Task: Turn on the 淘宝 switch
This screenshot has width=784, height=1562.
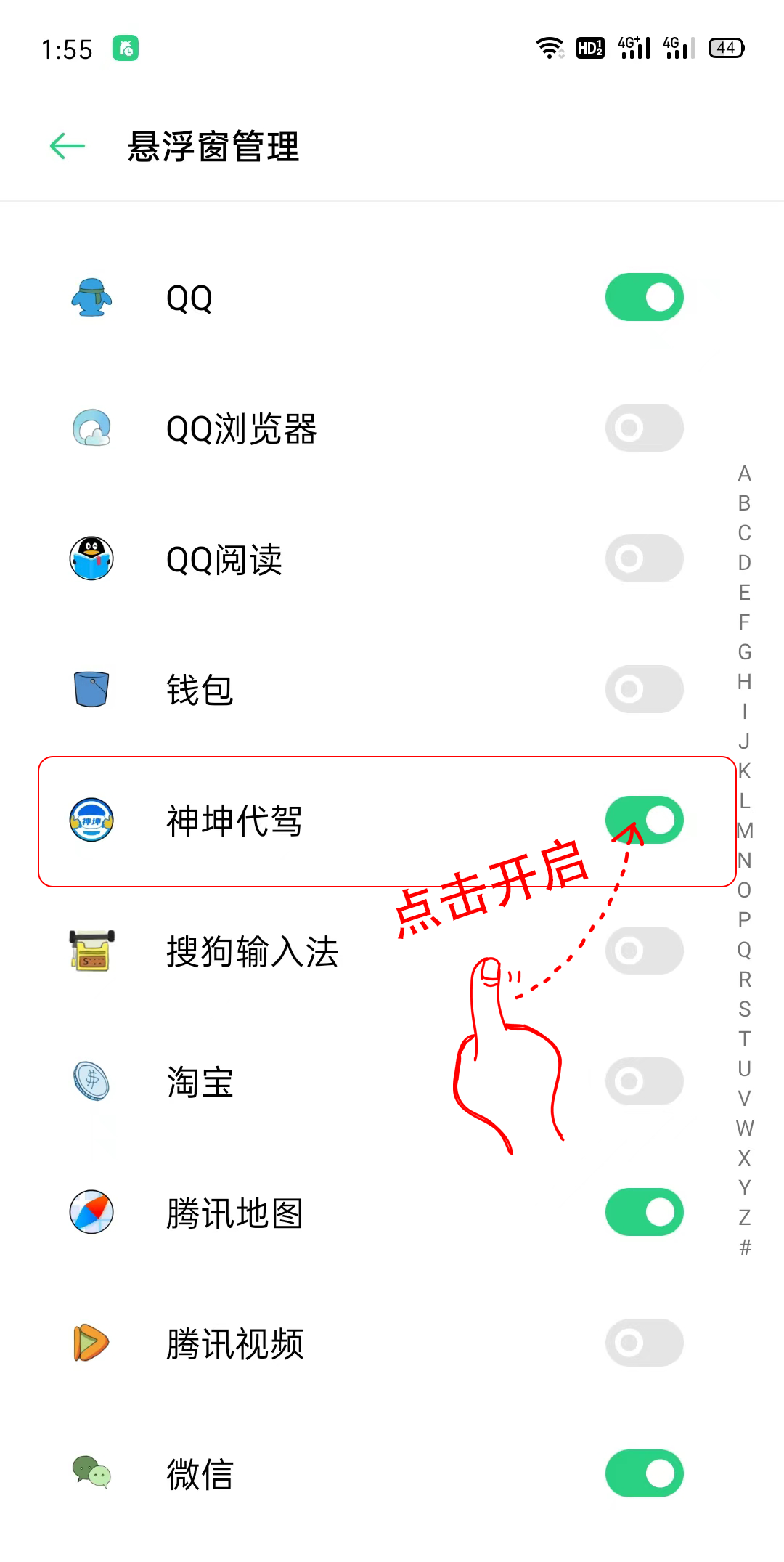Action: tap(644, 1081)
